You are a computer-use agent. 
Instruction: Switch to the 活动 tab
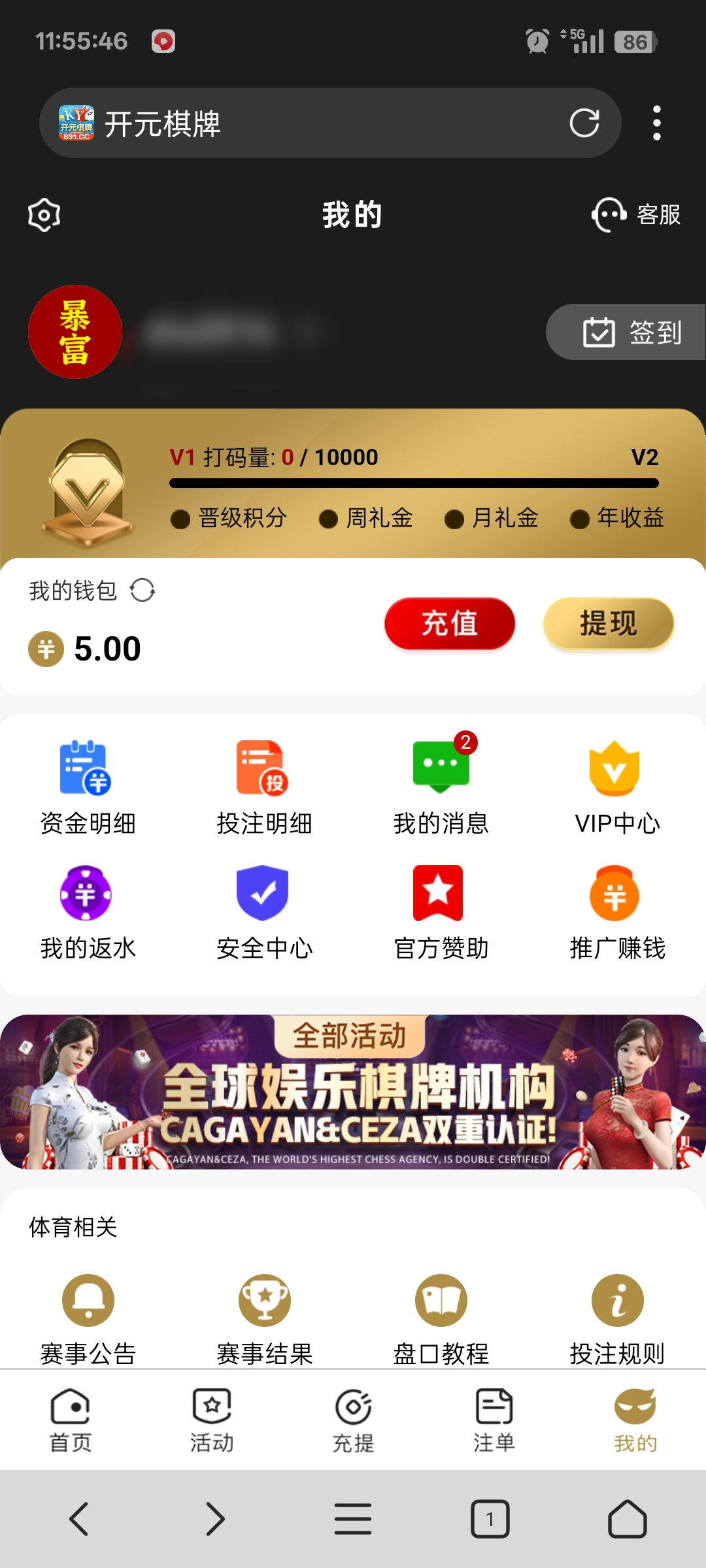[x=212, y=1420]
